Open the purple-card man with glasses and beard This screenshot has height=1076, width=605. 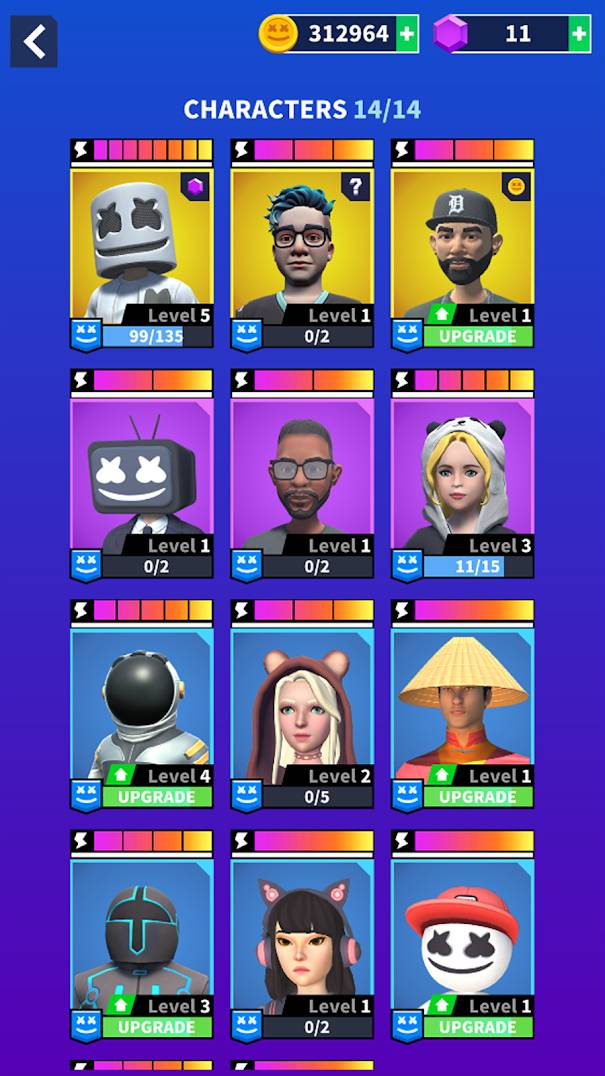point(302,474)
